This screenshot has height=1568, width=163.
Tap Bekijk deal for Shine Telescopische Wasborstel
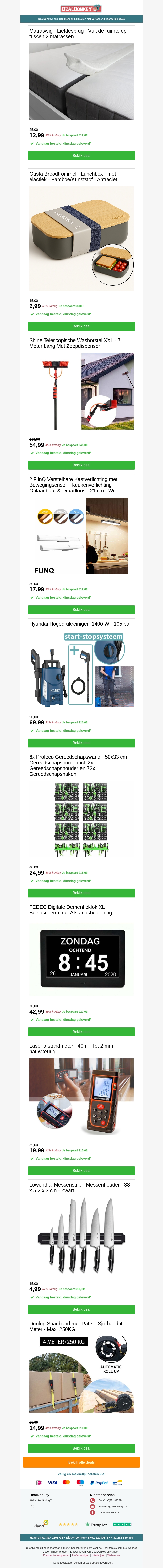click(81, 465)
